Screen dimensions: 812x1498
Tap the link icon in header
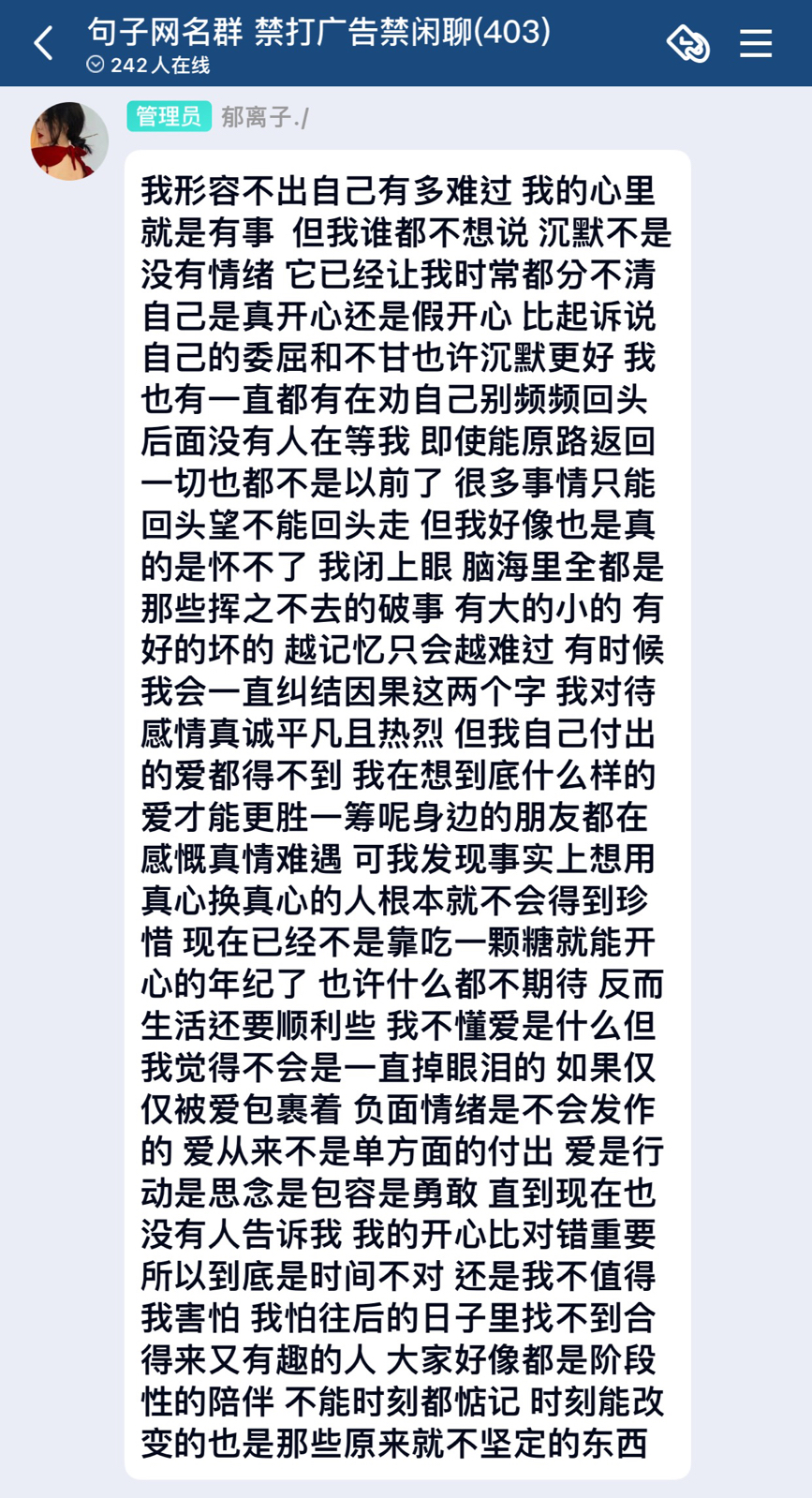coord(687,43)
